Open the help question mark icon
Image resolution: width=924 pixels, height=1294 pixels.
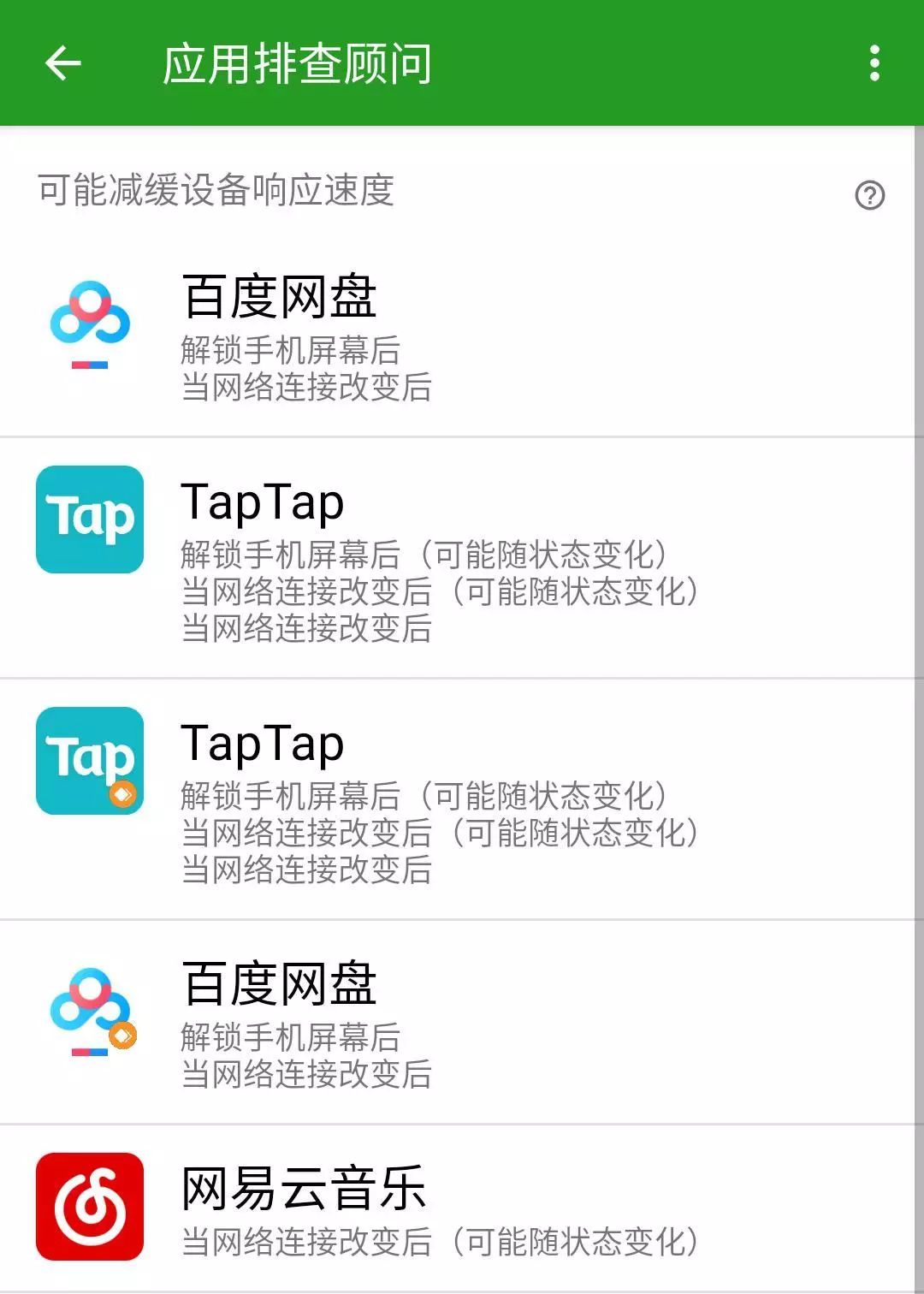(x=869, y=195)
